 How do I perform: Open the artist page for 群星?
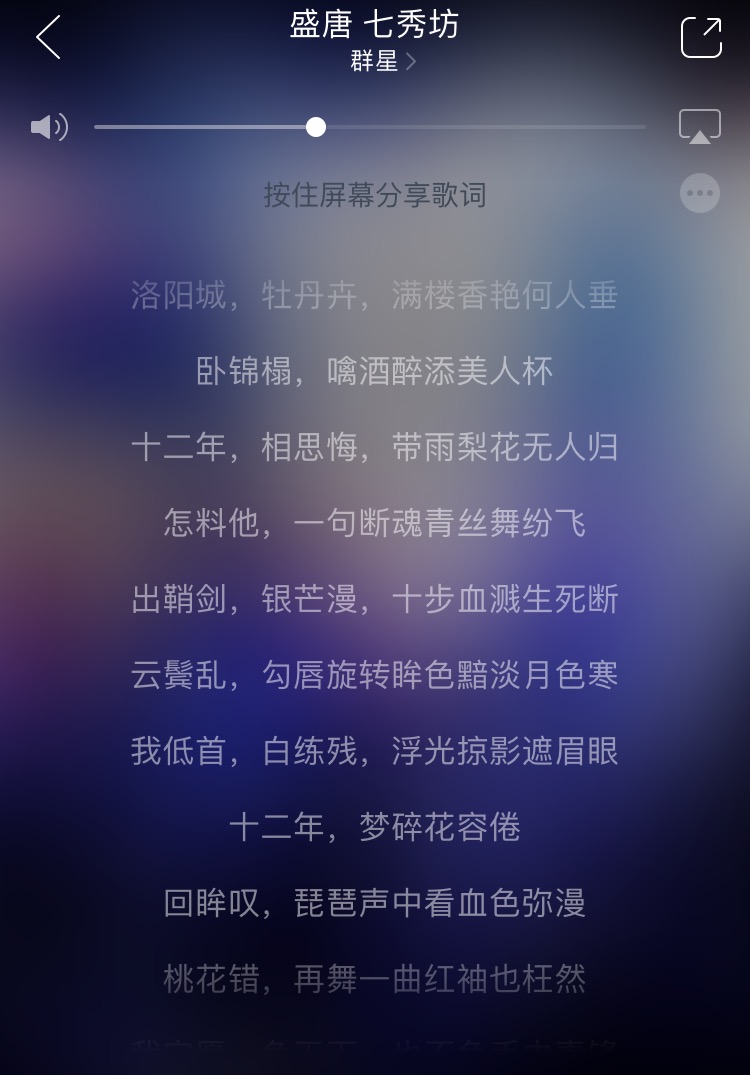pyautogui.click(x=383, y=61)
